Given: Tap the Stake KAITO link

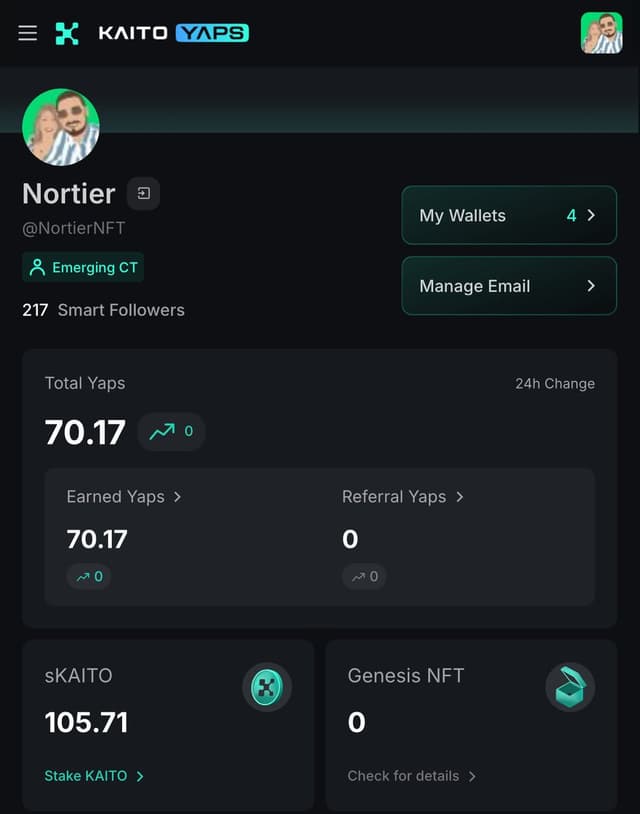Looking at the screenshot, I should pyautogui.click(x=94, y=775).
